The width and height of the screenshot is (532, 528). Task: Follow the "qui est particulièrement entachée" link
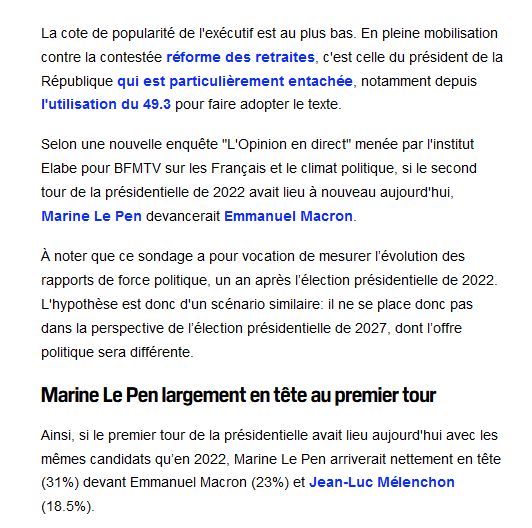coord(235,81)
